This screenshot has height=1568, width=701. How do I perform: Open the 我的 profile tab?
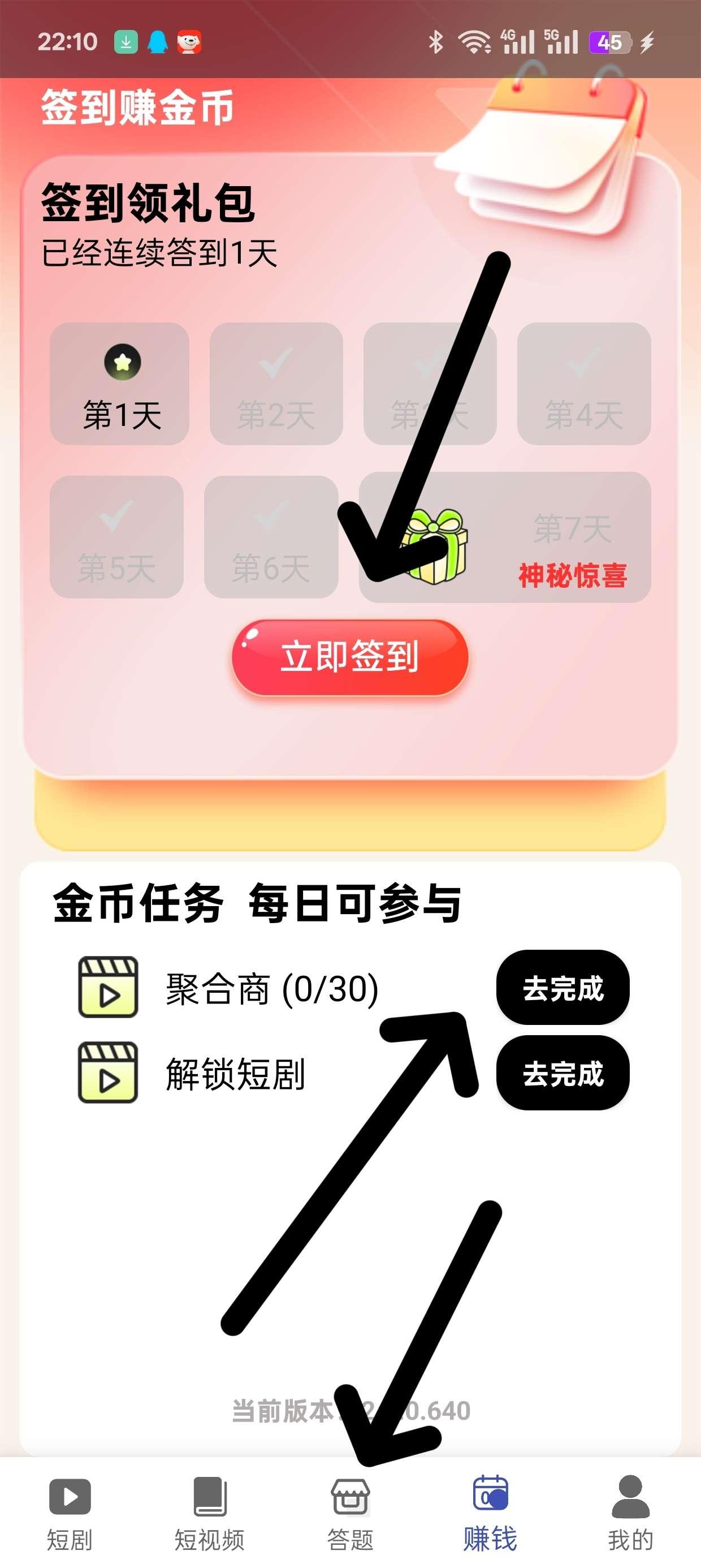[x=631, y=1513]
